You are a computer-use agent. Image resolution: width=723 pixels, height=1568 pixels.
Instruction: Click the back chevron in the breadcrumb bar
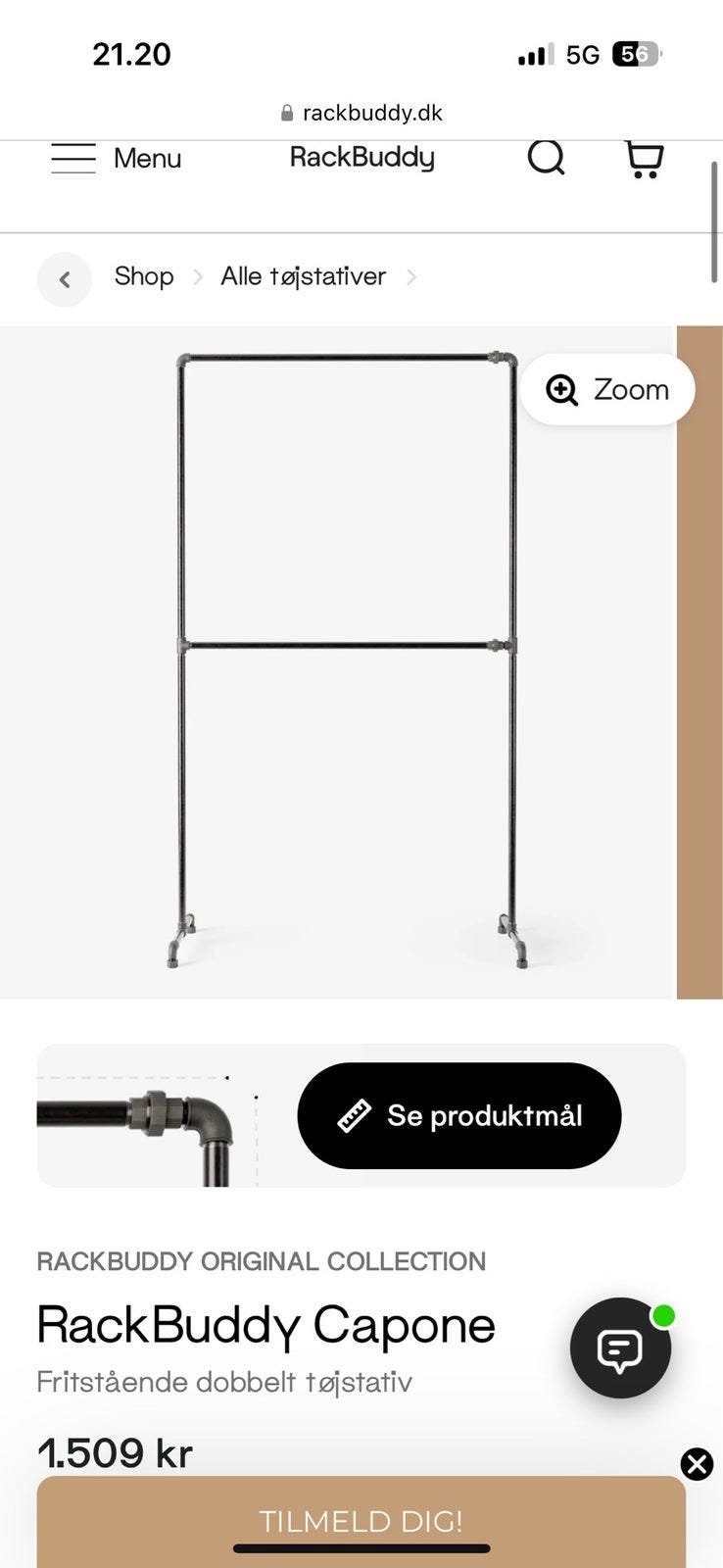[x=64, y=278]
